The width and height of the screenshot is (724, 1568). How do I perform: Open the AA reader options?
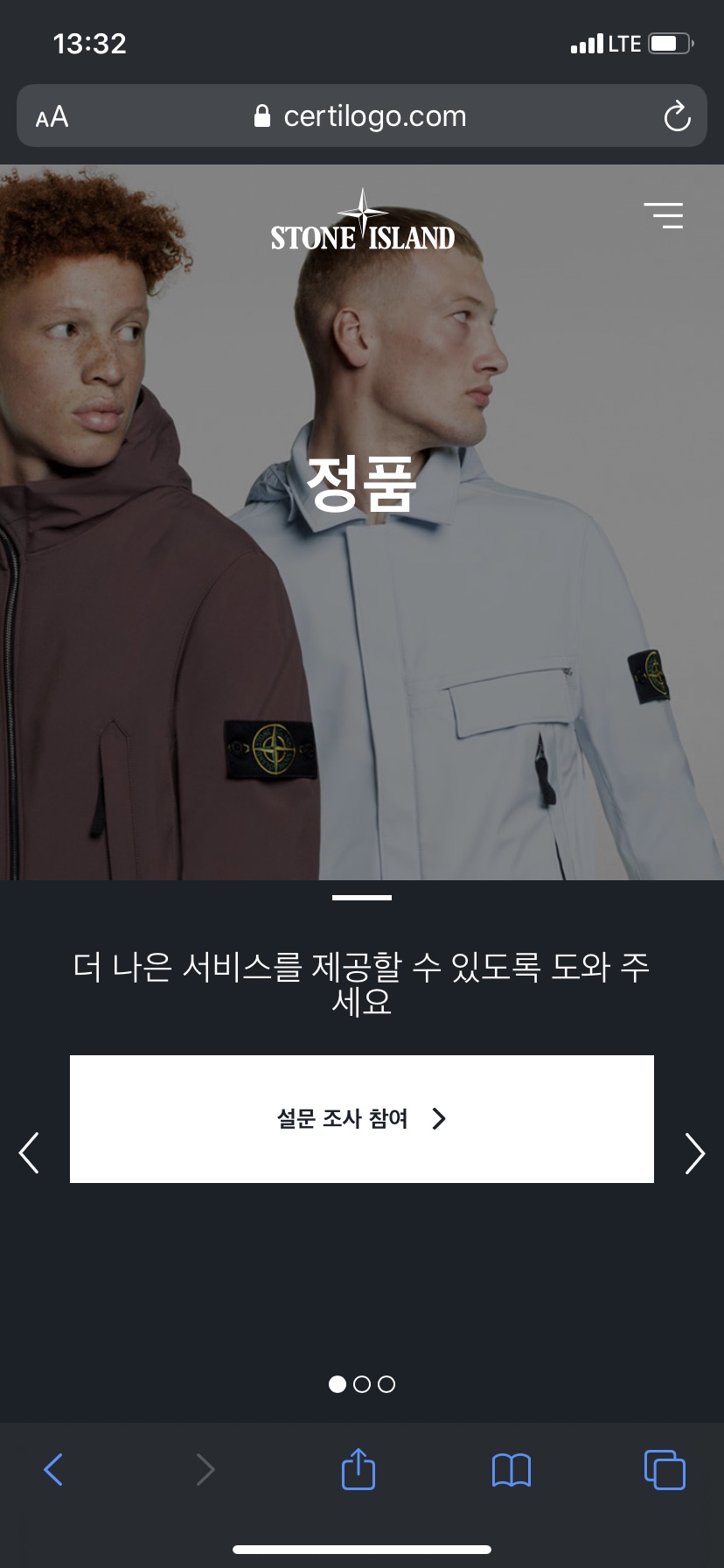[x=52, y=116]
